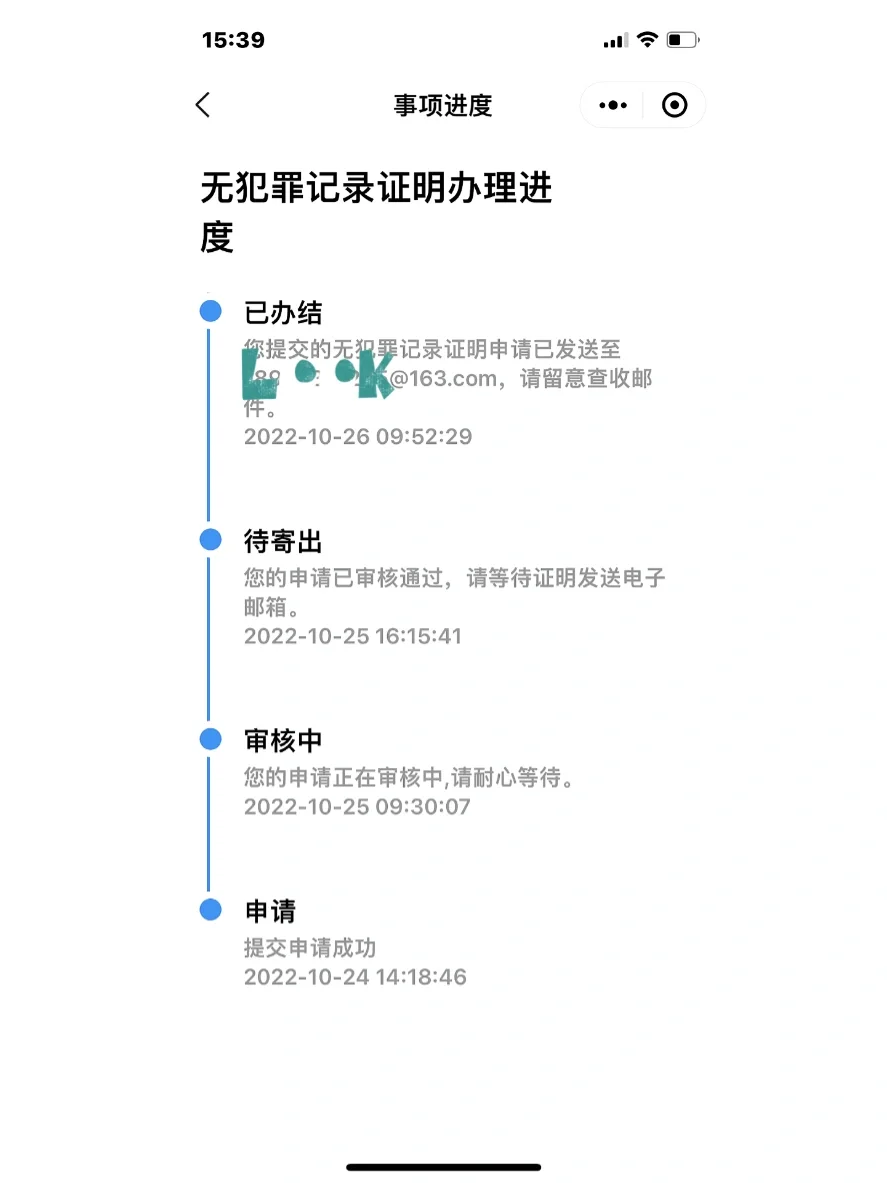Open the mini program more options menu
Image resolution: width=887 pixels, height=1183 pixels.
612,105
